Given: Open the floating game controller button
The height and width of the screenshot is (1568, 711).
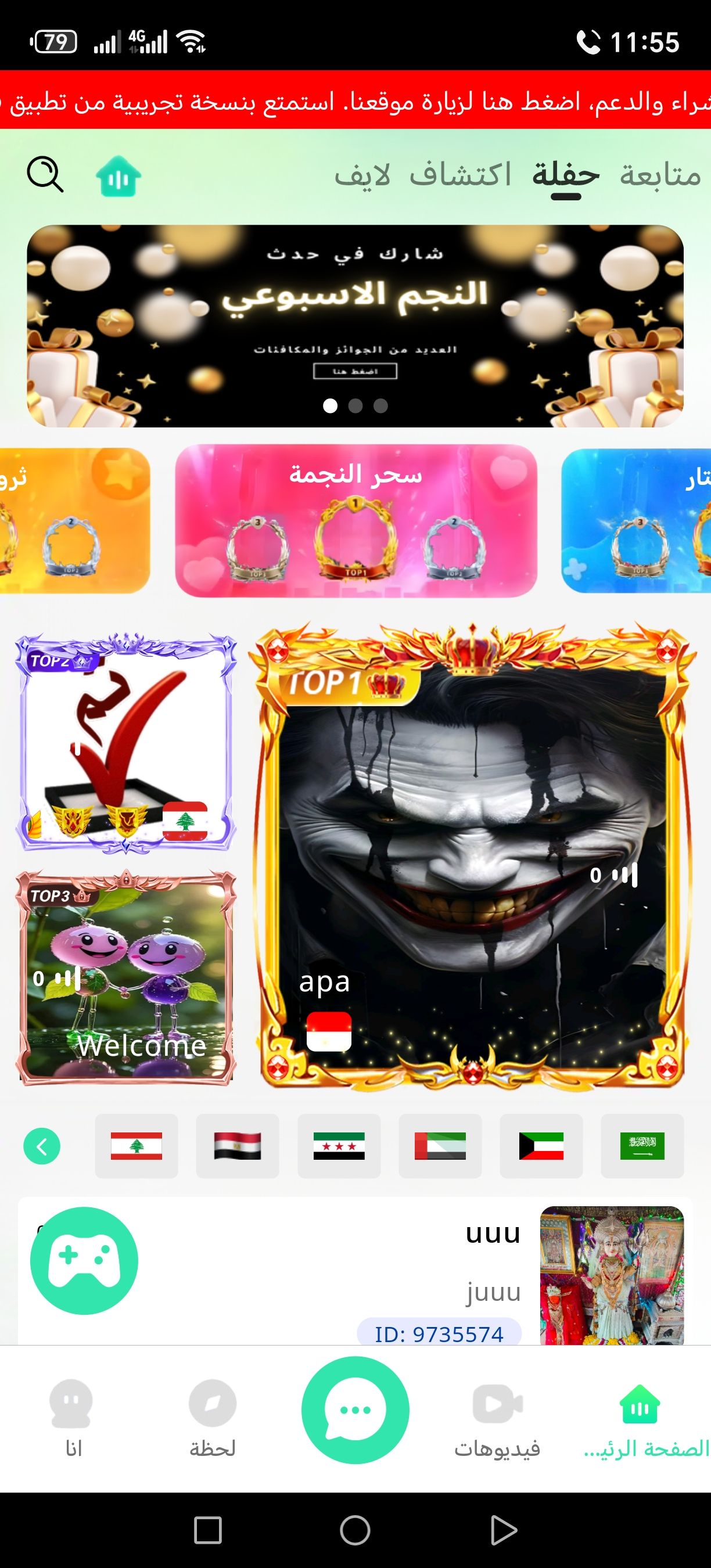Looking at the screenshot, I should pos(84,1261).
